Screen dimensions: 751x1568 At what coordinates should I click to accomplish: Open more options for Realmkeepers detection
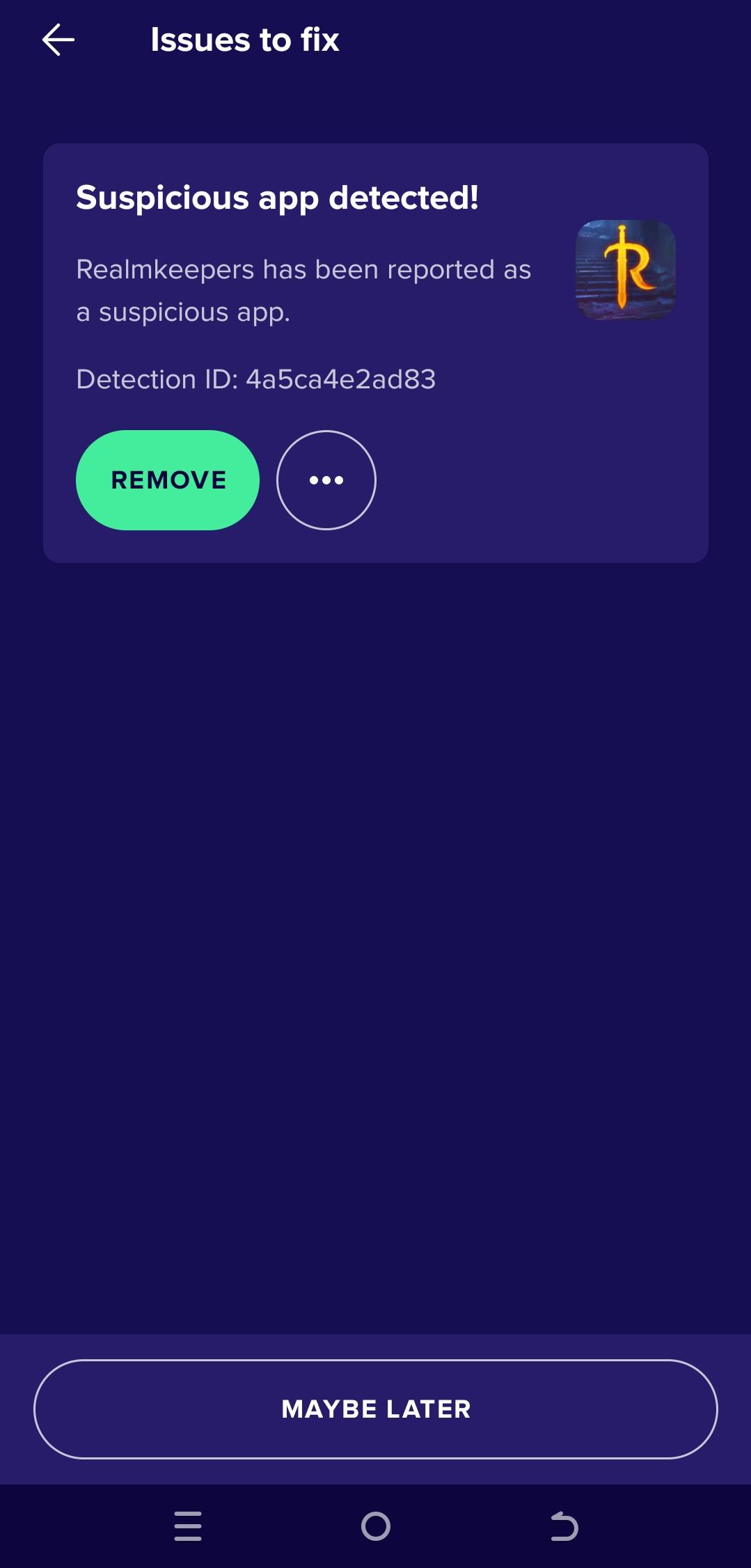(326, 480)
